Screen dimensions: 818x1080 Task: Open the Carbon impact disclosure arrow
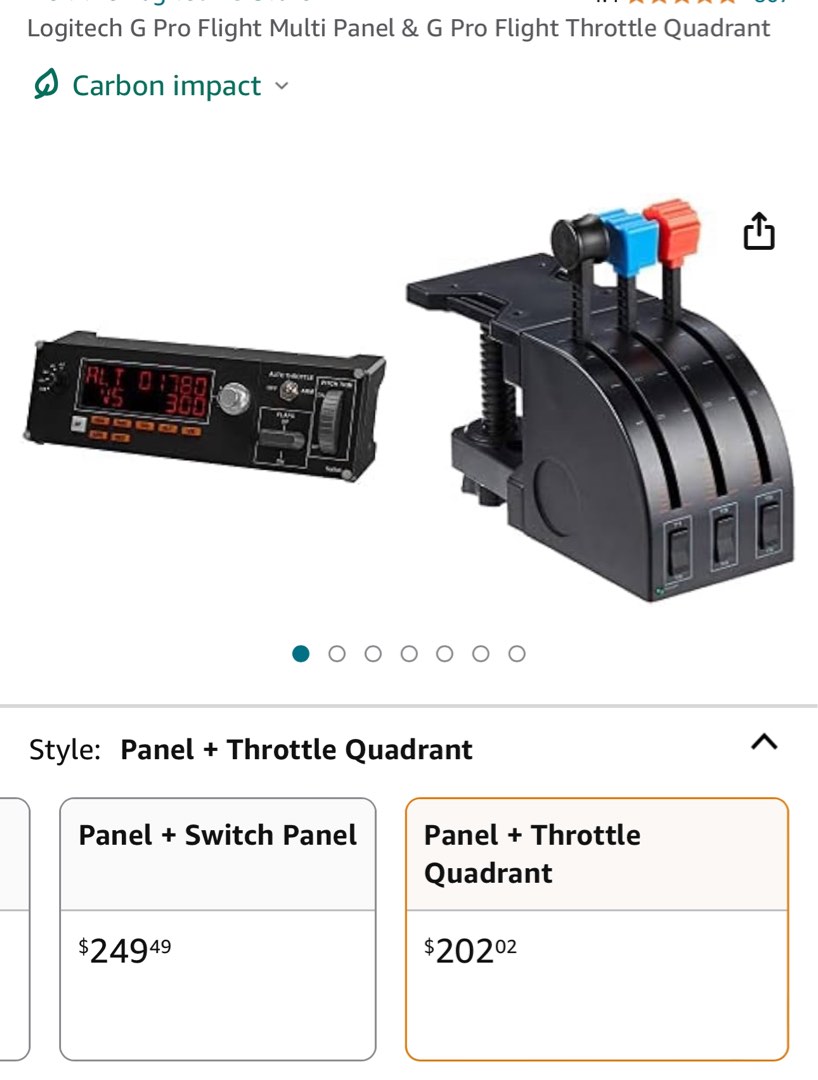point(281,86)
